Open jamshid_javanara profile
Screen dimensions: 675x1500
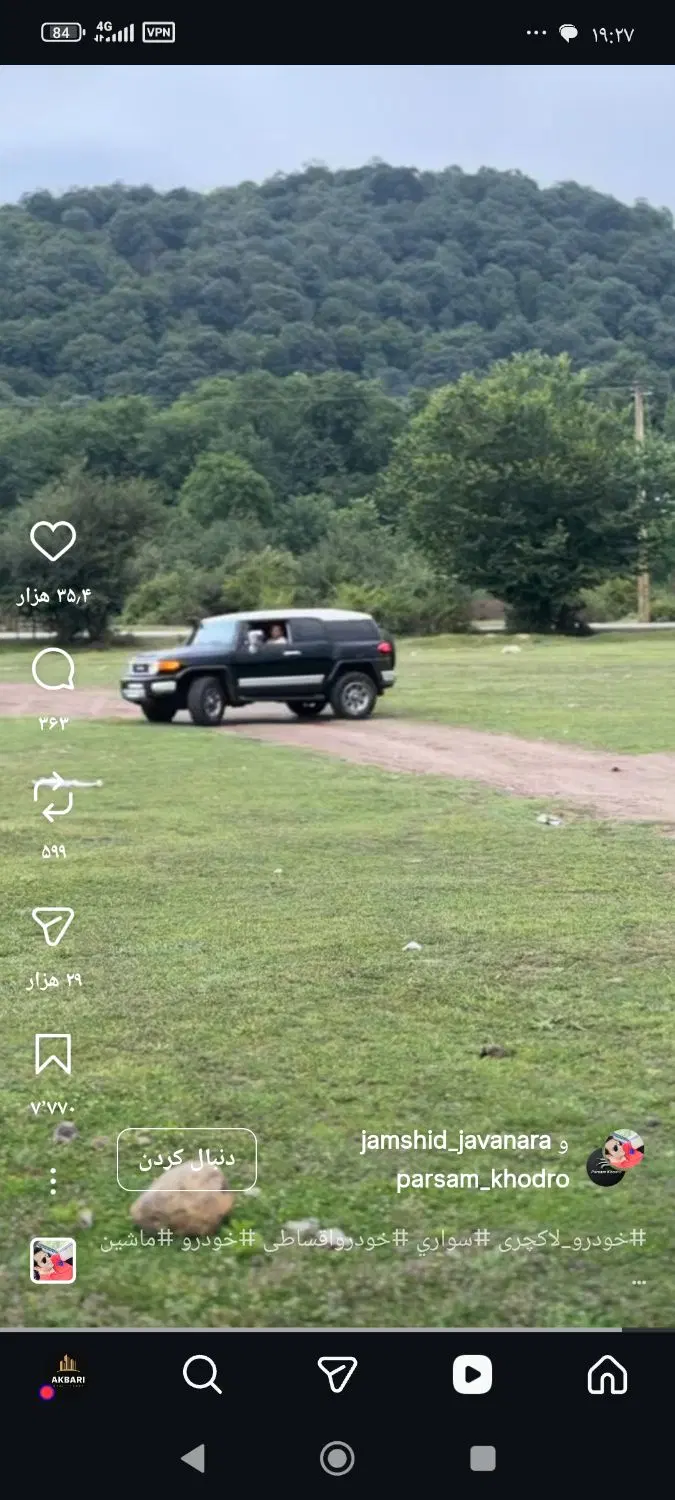tap(456, 1141)
